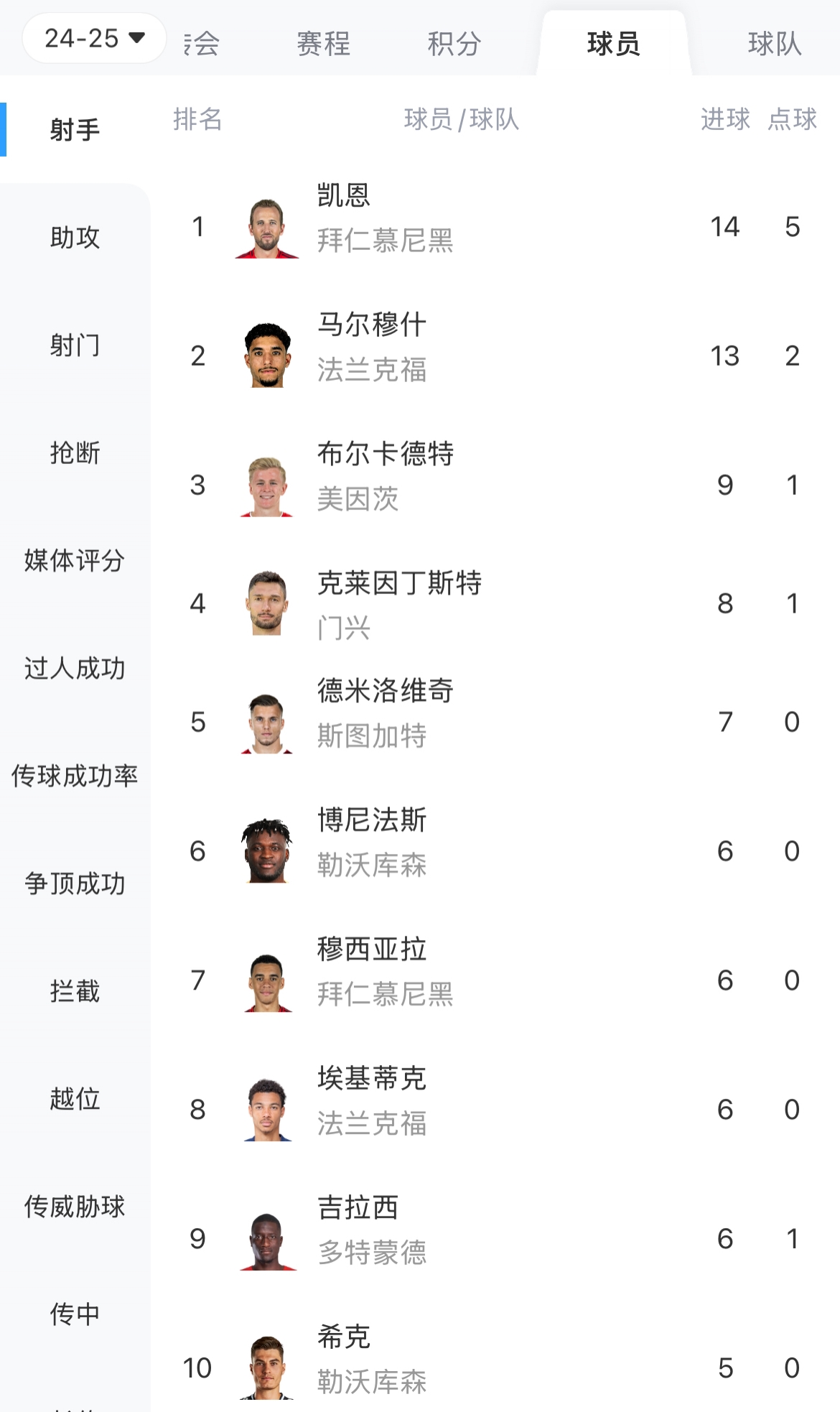840x1412 pixels.
Task: Select the 射门 stats category
Action: pos(75,345)
